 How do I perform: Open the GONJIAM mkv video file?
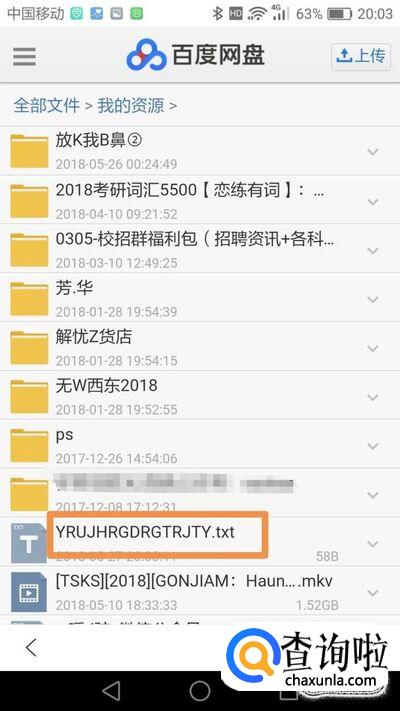coord(200,591)
